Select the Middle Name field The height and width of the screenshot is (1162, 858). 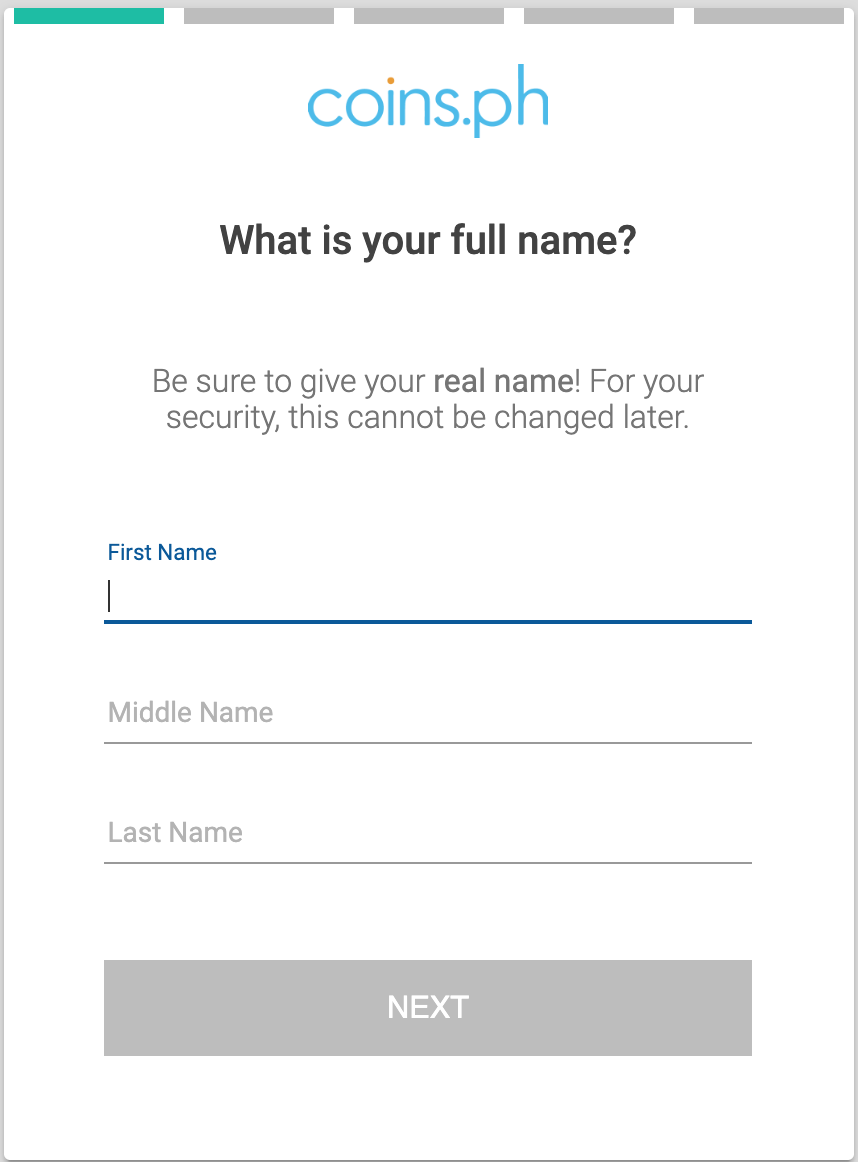(428, 713)
